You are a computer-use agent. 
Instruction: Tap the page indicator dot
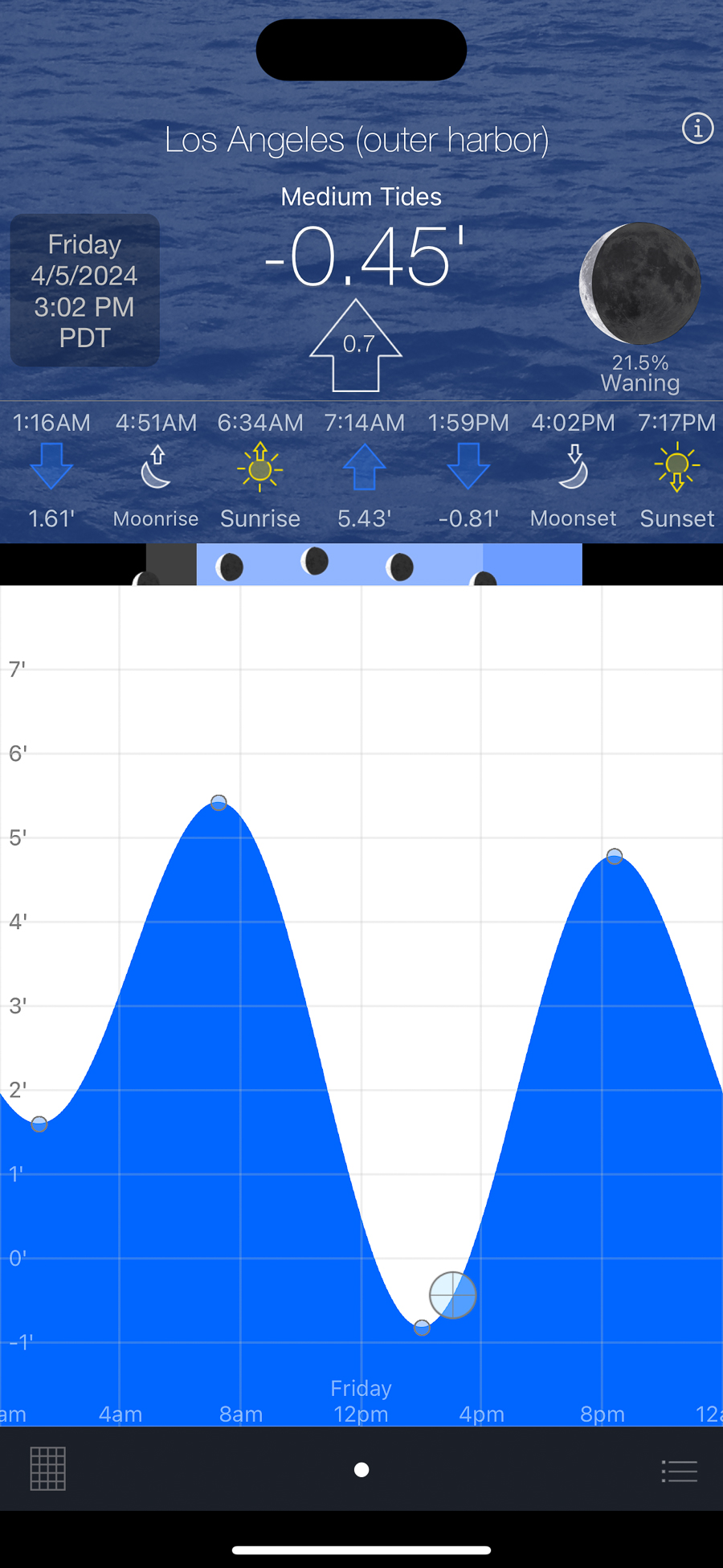(x=361, y=1469)
